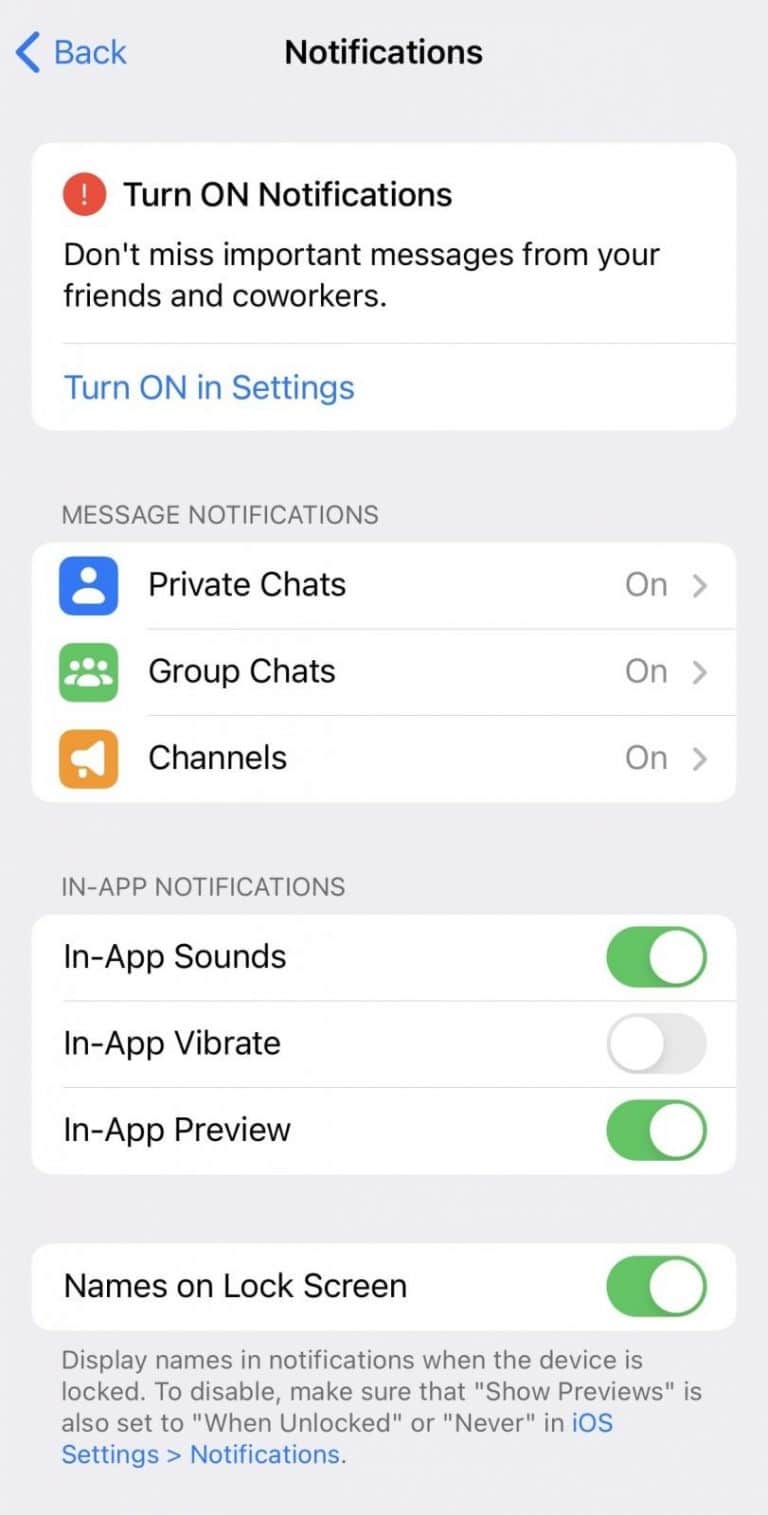Click the Channels megaphone icon
The image size is (768, 1515).
tap(87, 758)
